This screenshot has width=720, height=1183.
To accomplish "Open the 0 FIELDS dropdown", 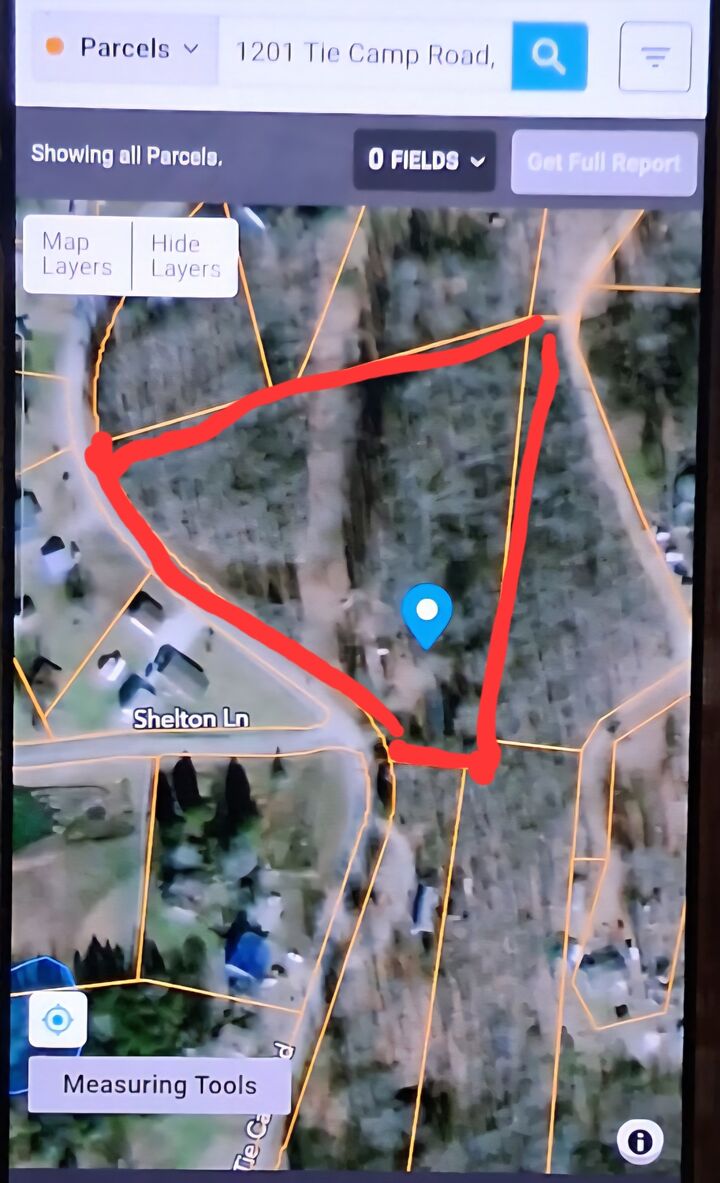I will click(x=424, y=161).
